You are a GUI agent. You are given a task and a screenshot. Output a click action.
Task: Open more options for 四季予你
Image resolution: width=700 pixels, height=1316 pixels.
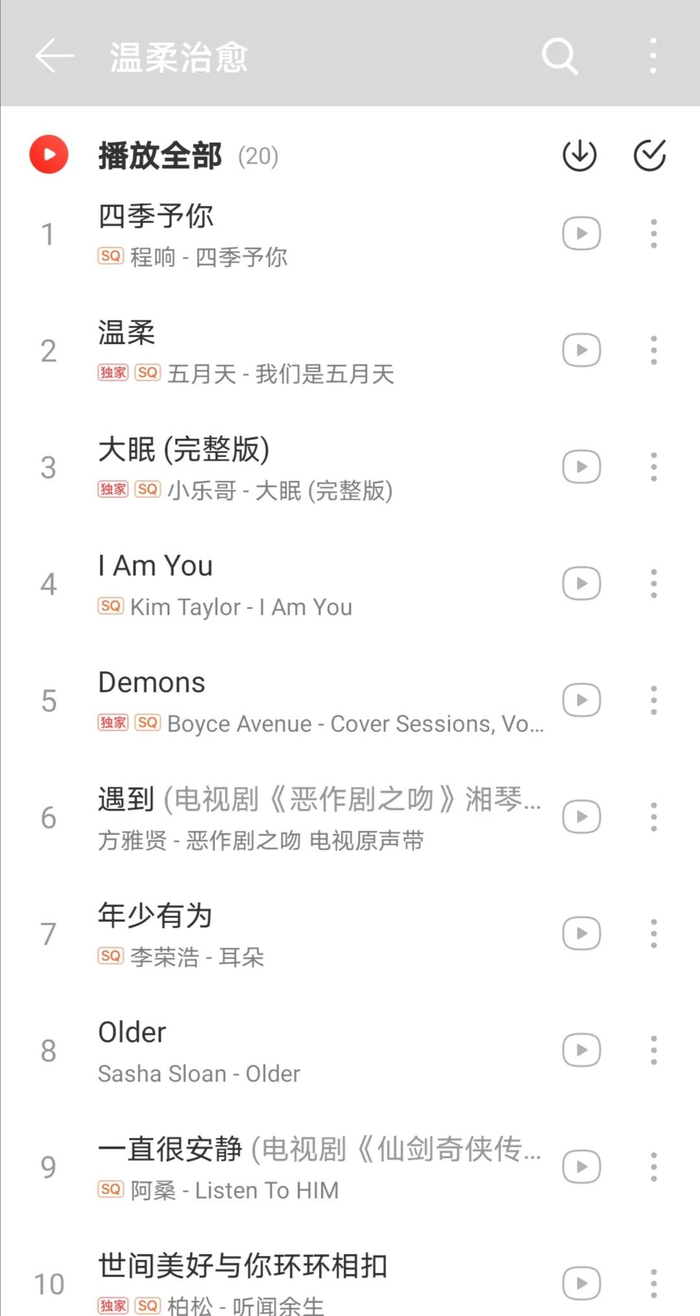coord(653,234)
